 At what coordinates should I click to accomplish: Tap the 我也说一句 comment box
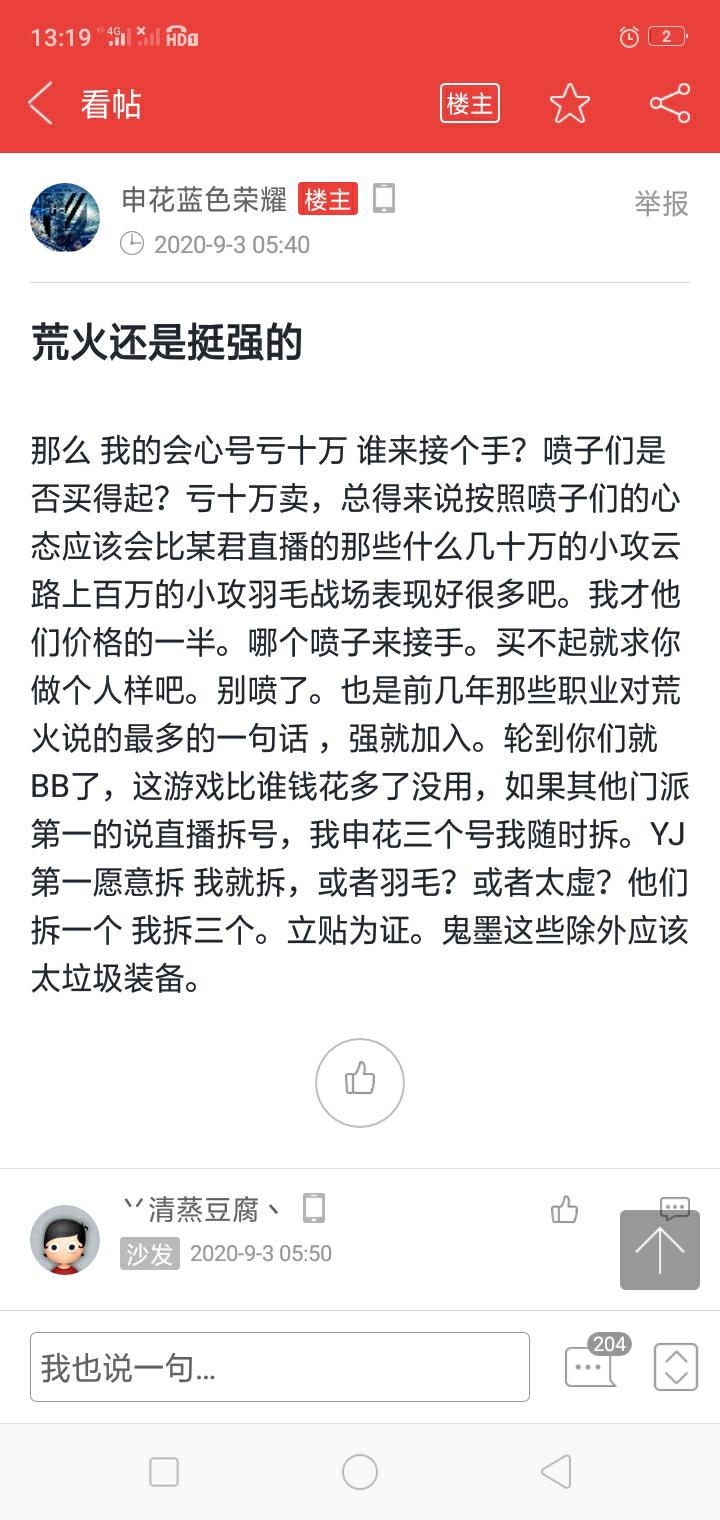click(x=280, y=1367)
